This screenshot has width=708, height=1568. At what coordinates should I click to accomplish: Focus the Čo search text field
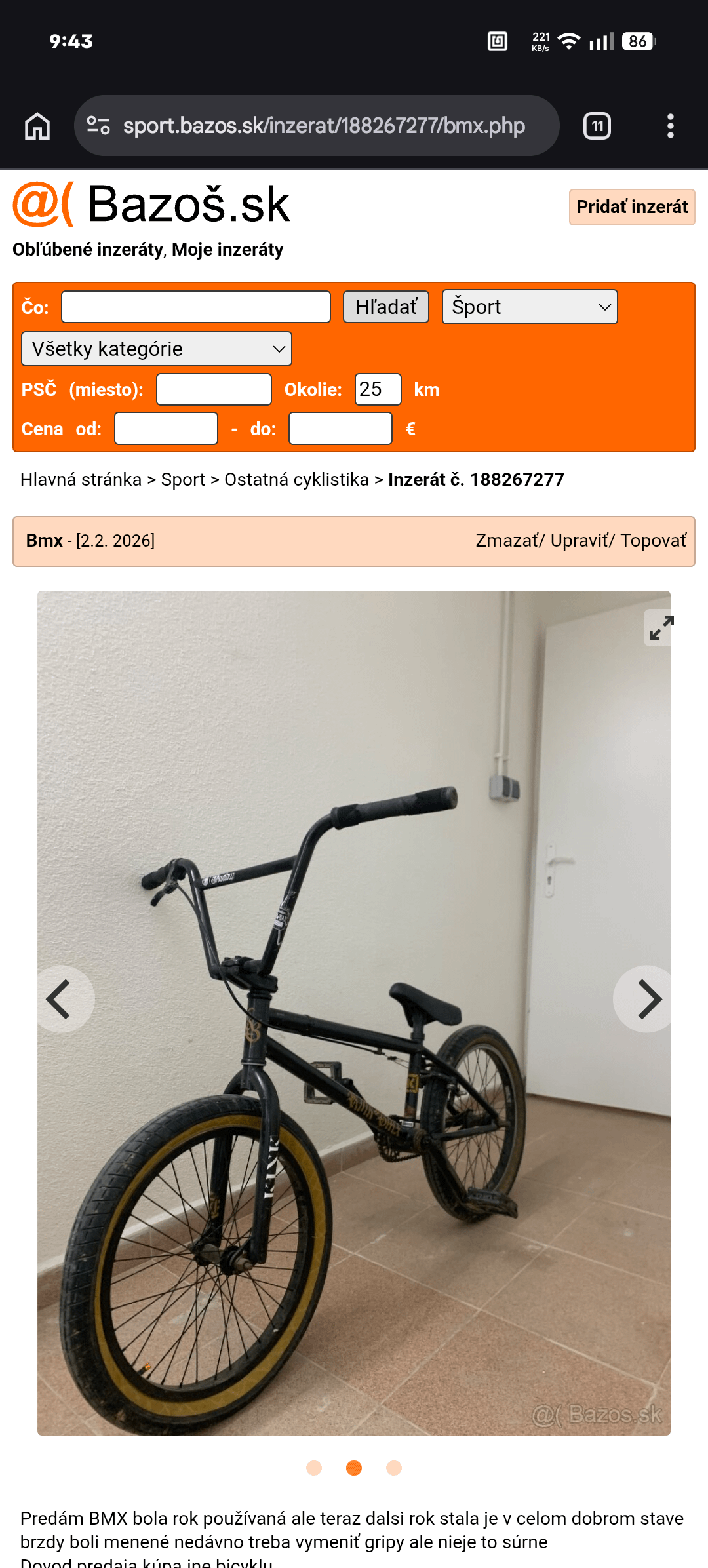click(196, 307)
